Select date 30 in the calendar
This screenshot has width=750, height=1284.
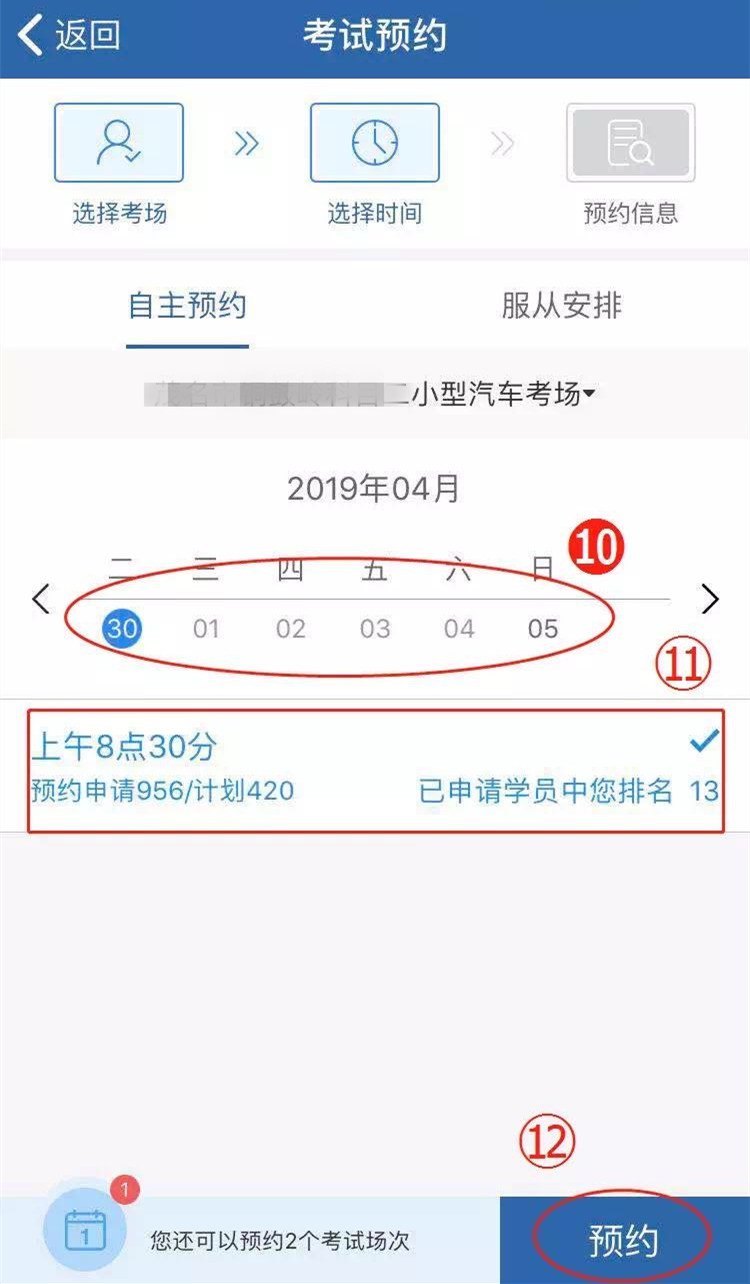tap(122, 629)
